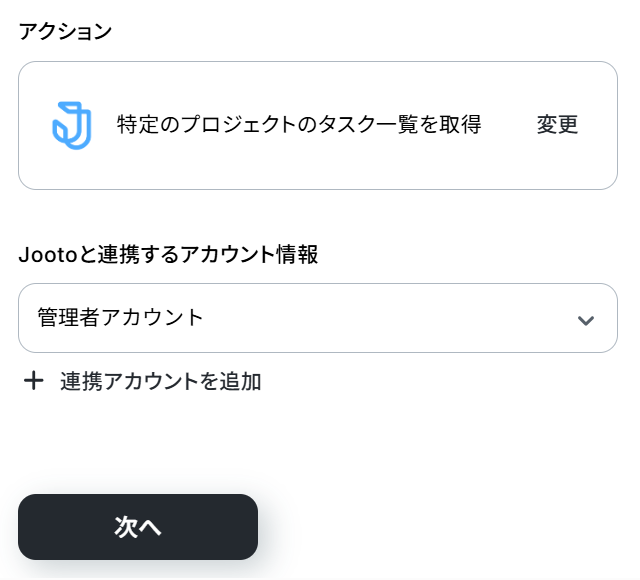The height and width of the screenshot is (580, 640).
Task: Tap 変更 to change the action
Action: pyautogui.click(x=557, y=125)
